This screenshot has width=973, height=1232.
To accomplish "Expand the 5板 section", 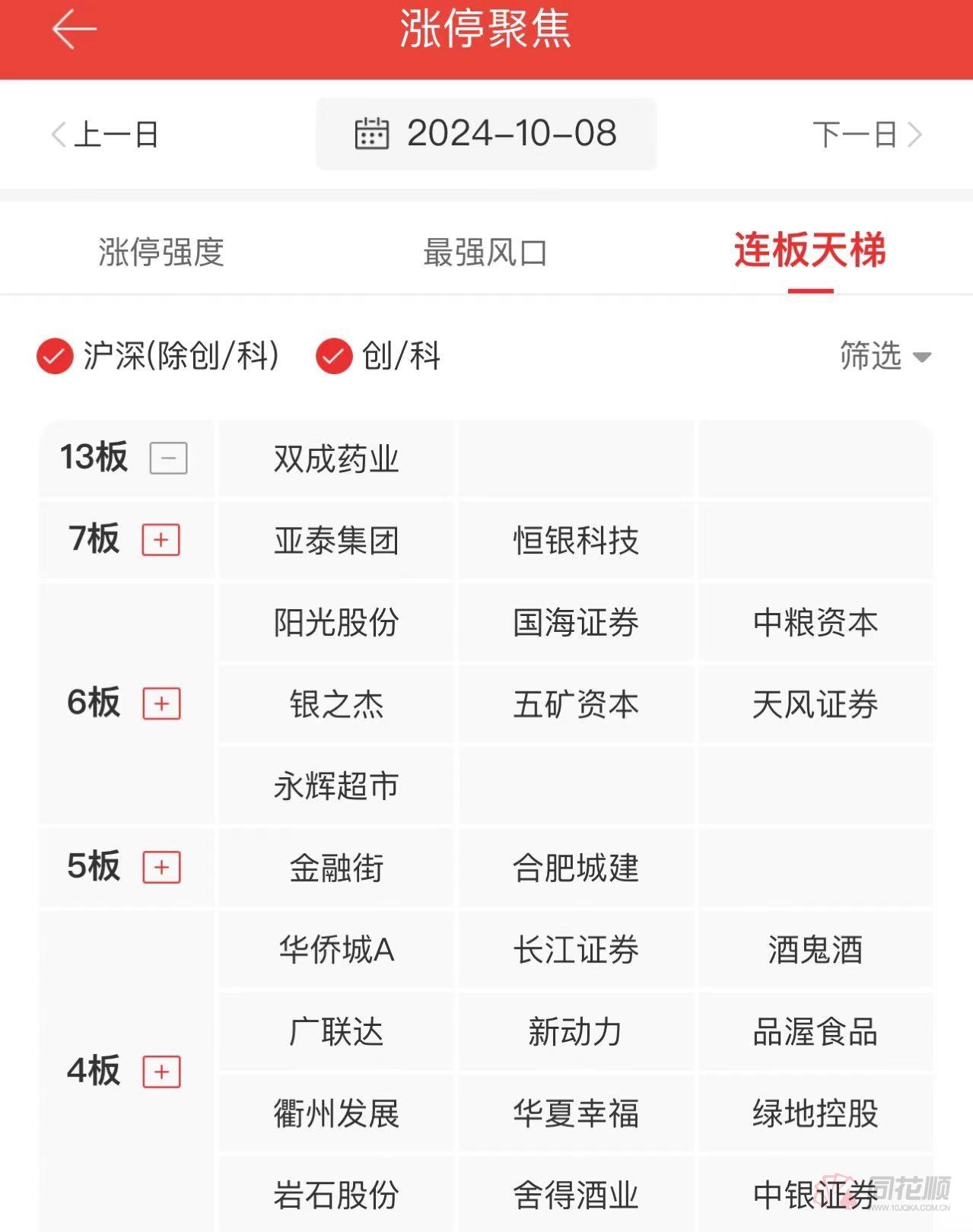I will (161, 867).
